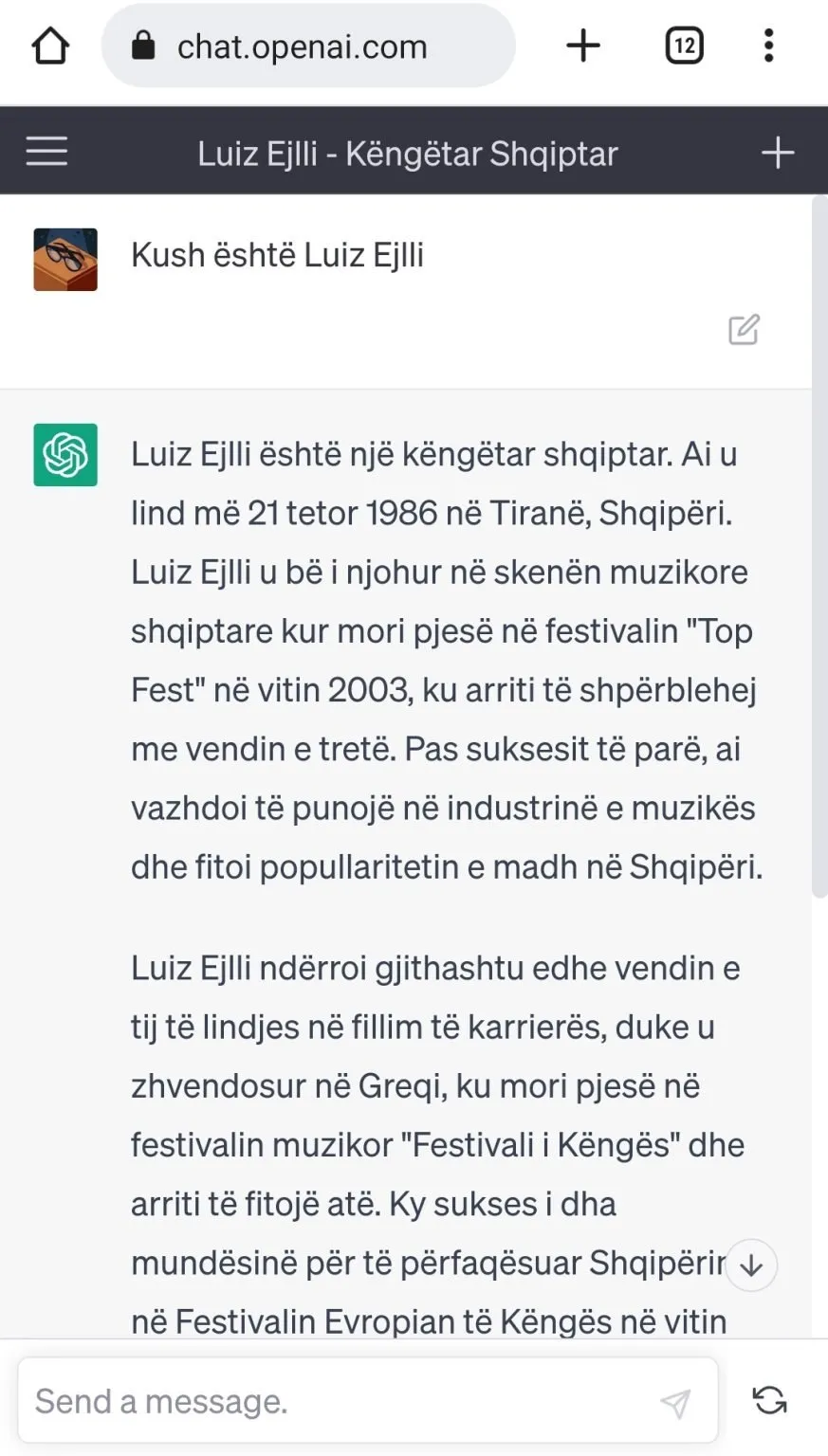Open the hamburger sidebar menu
Image resolution: width=828 pixels, height=1456 pixels.
point(46,152)
